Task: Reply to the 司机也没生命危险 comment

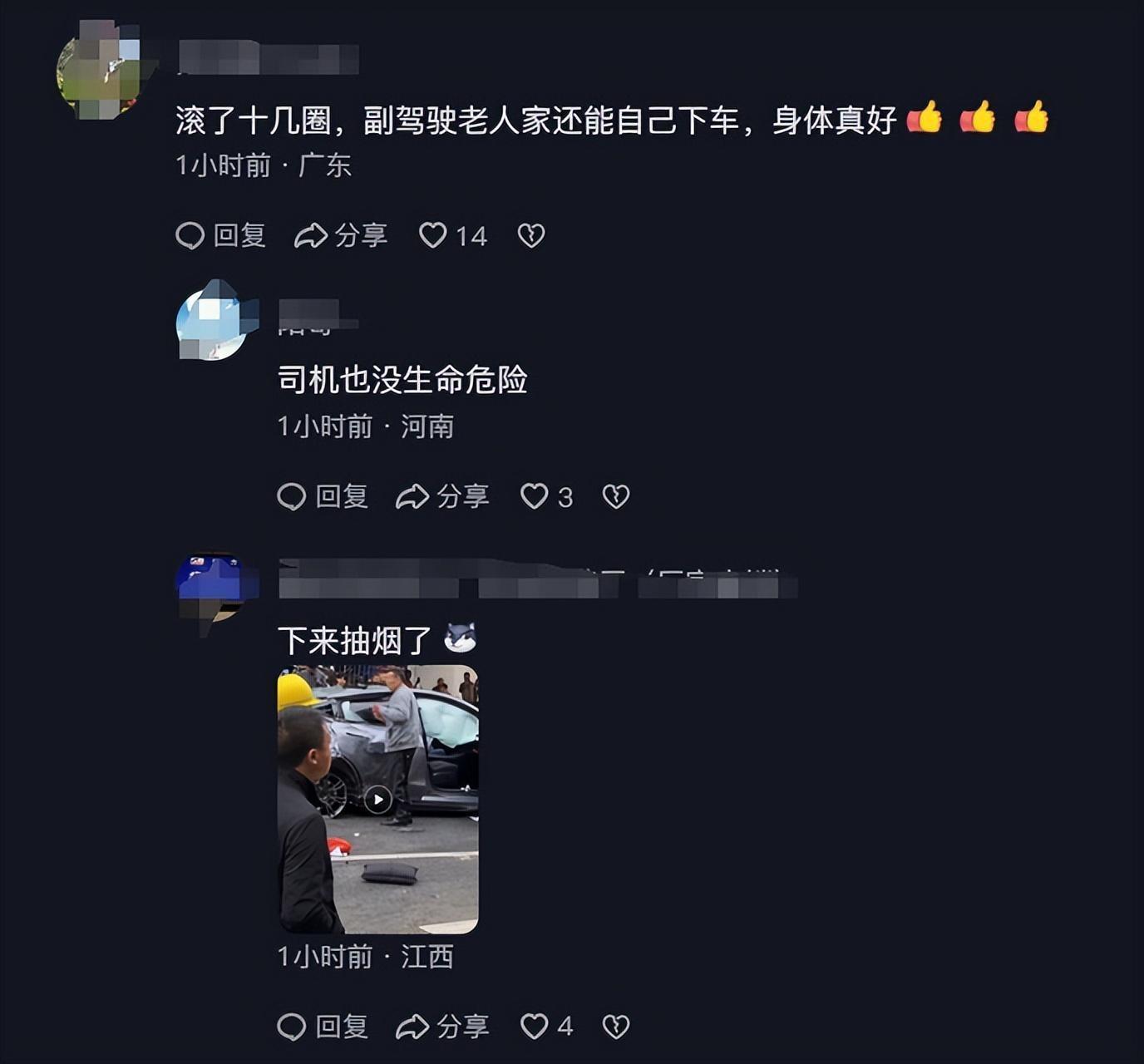Action: point(322,497)
